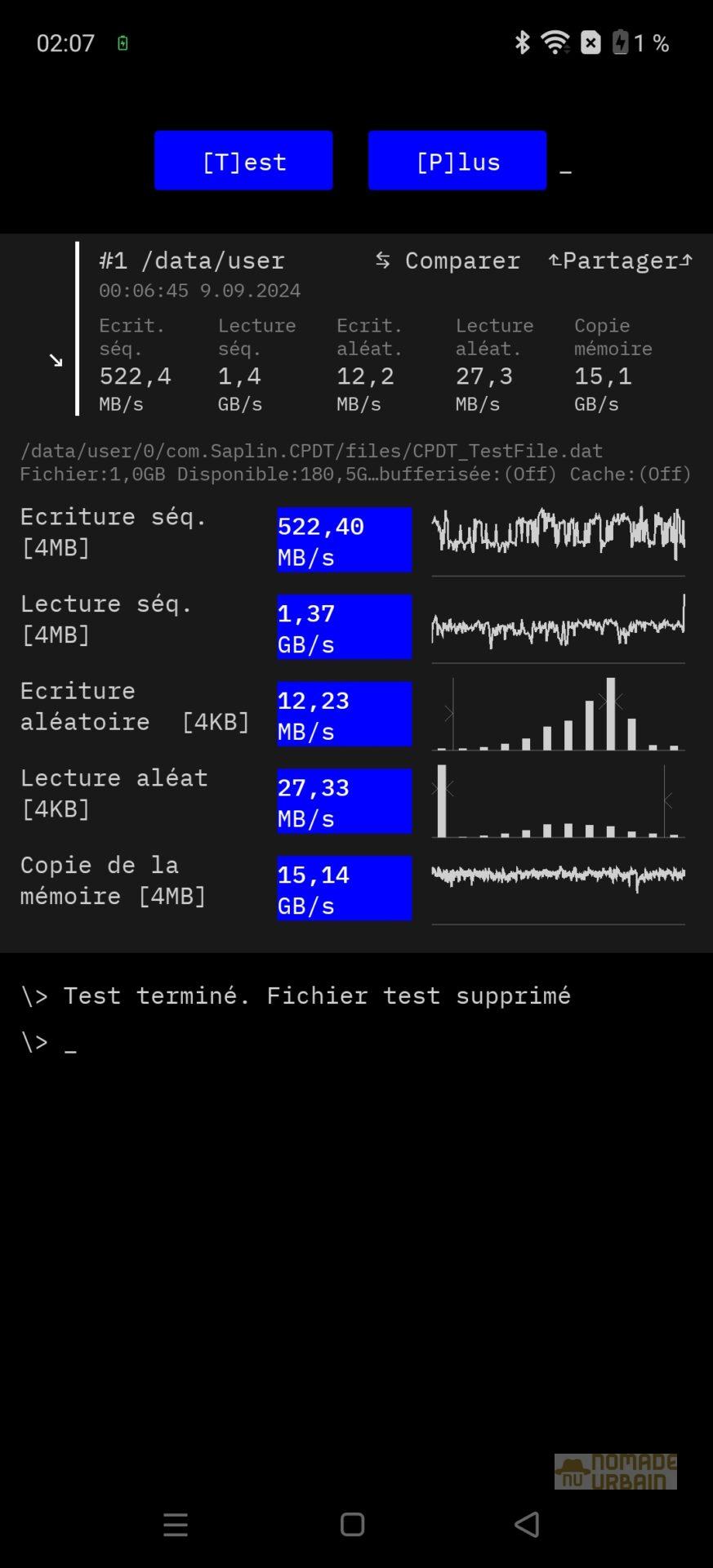Open the recent apps menu
Viewport: 713px width, 1568px height.
(176, 1524)
